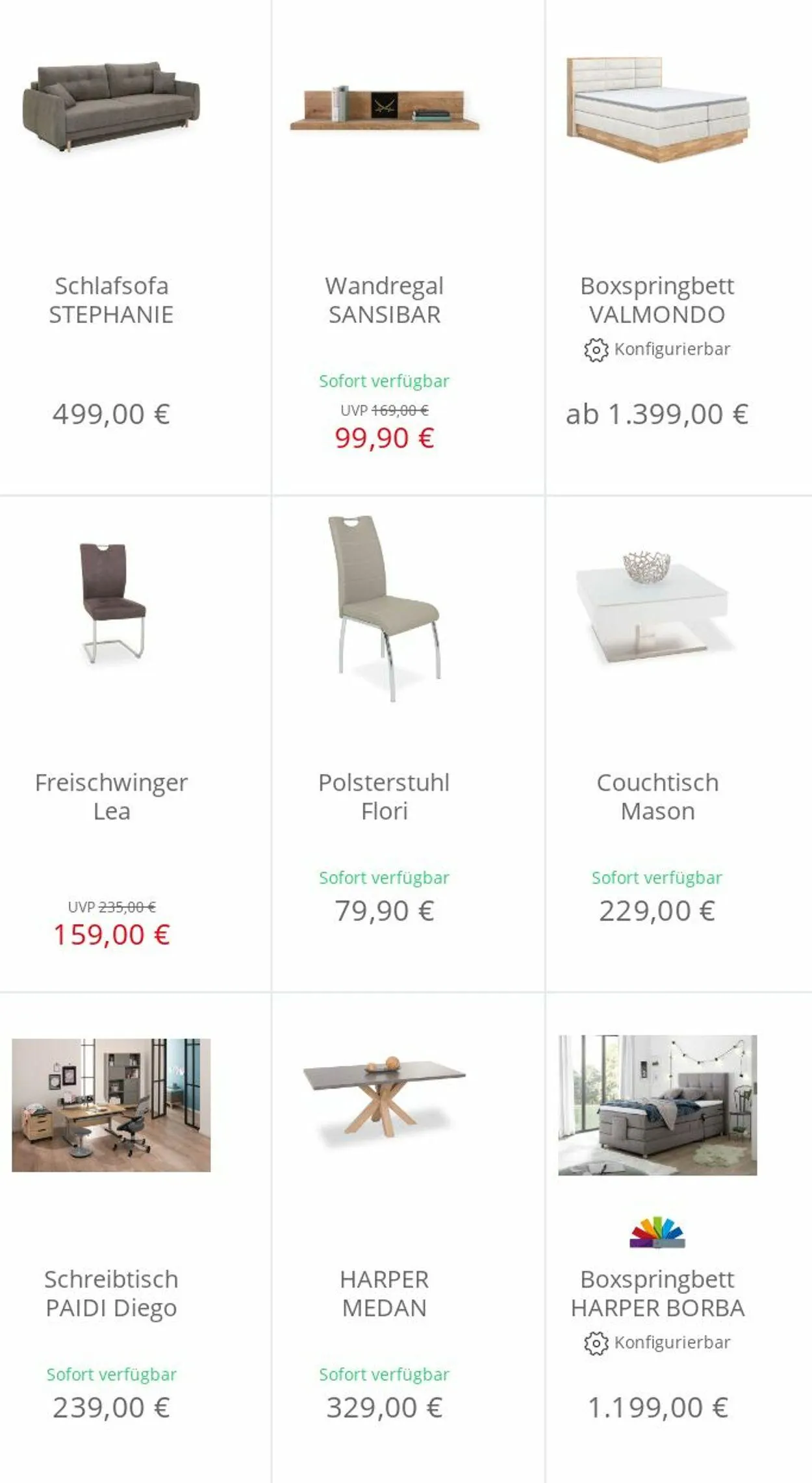View the Boxspringbett VALMONDO product
812x1483 pixels.
click(679, 247)
